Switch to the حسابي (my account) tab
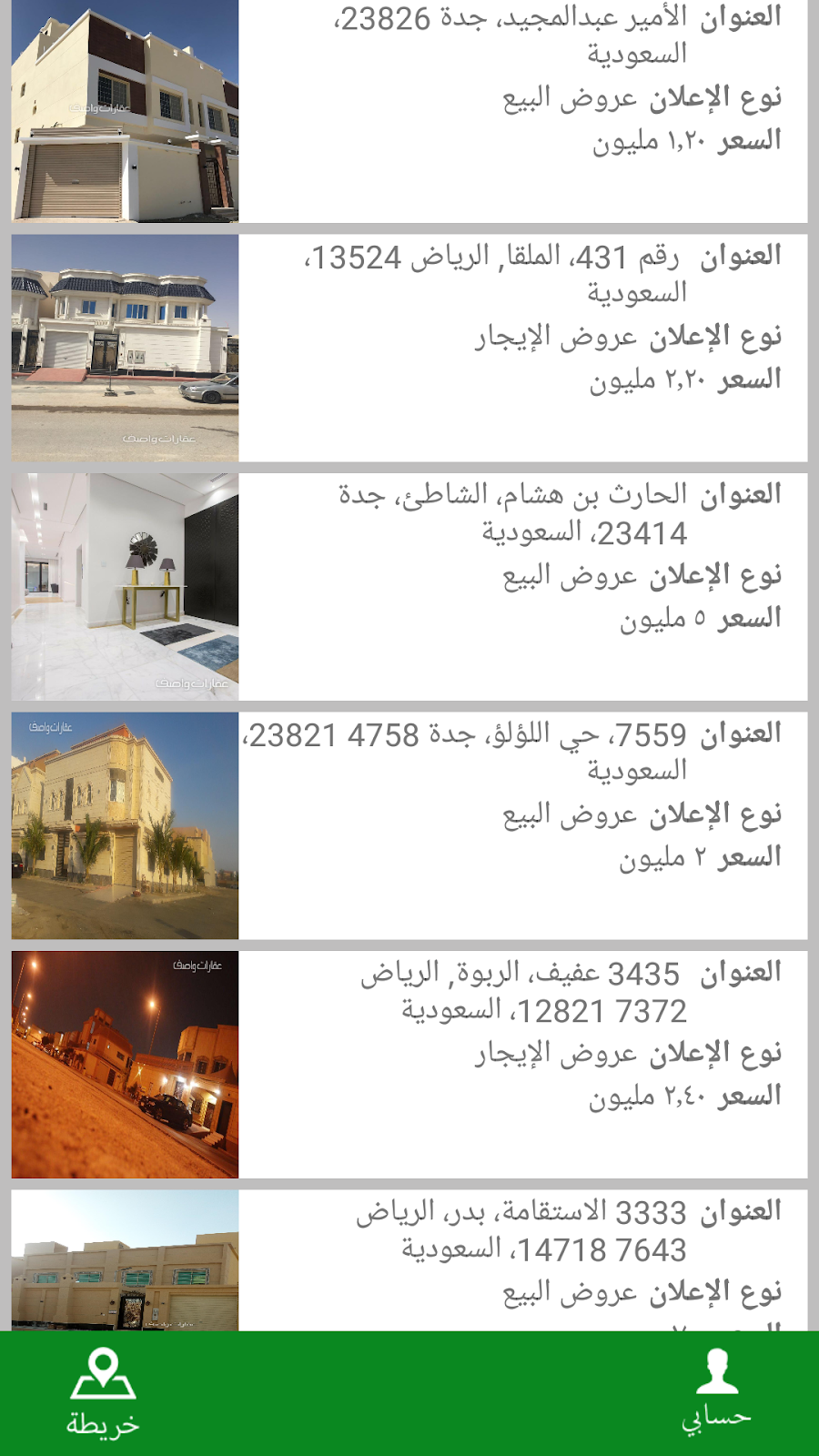The height and width of the screenshot is (1456, 819). tap(716, 1392)
